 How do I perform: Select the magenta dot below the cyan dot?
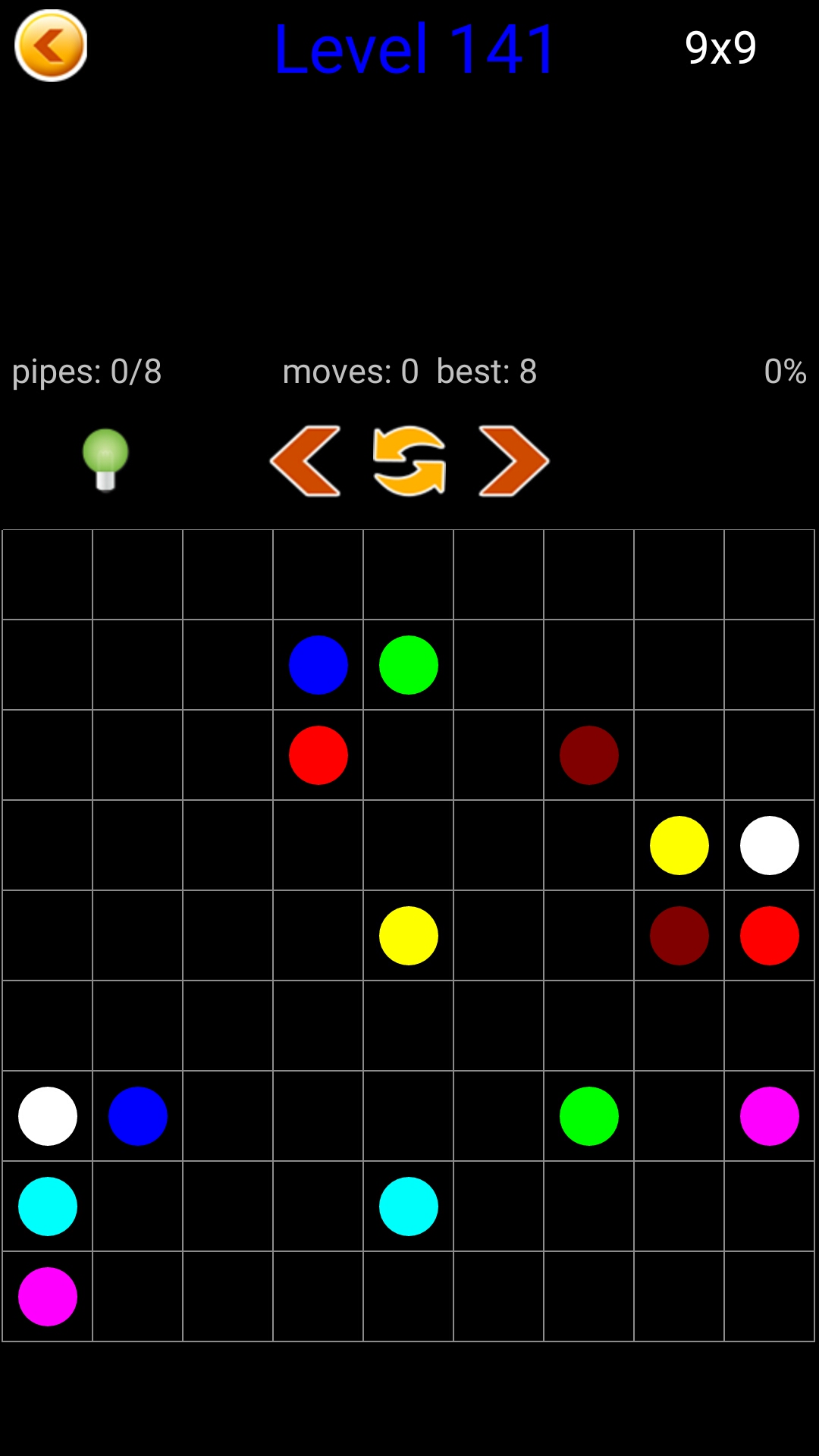click(48, 1297)
